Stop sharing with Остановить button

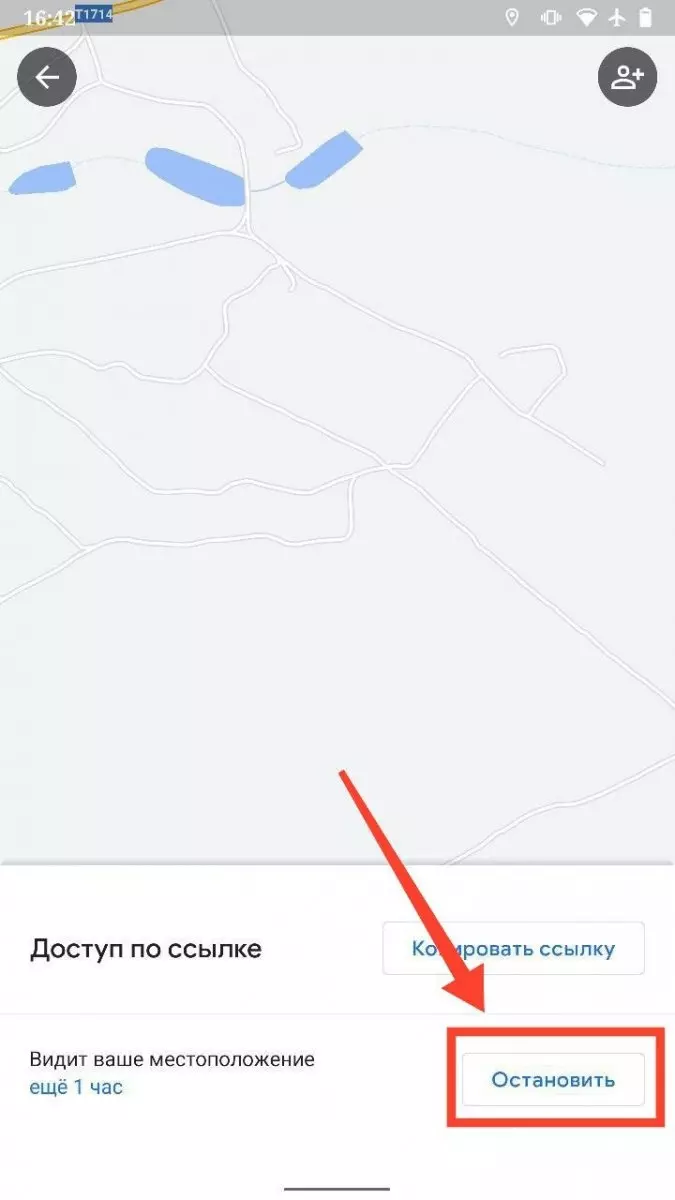553,1080
